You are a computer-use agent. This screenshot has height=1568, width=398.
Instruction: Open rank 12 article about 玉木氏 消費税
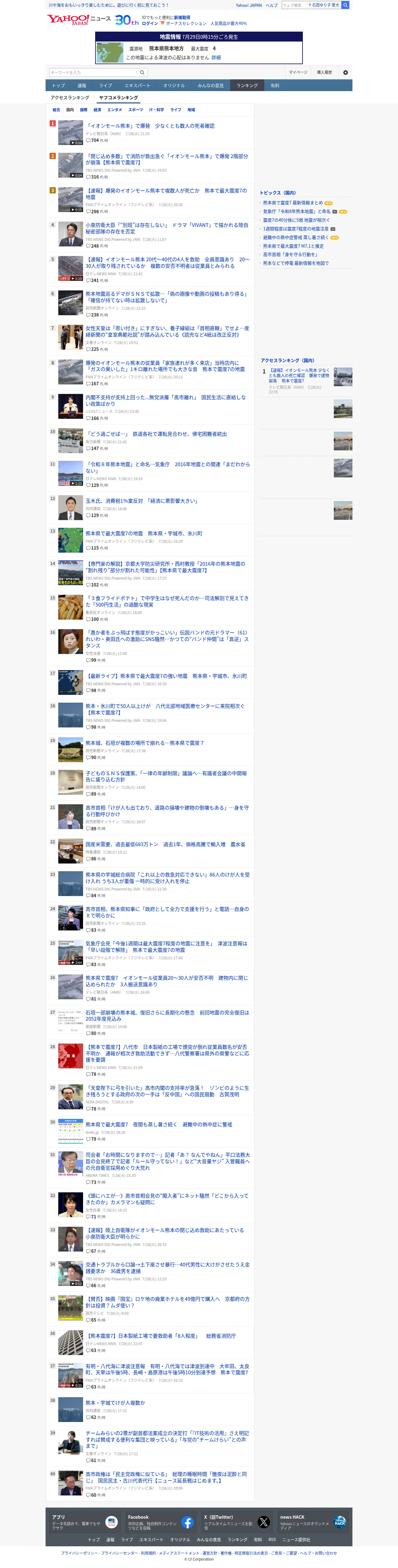[142, 501]
